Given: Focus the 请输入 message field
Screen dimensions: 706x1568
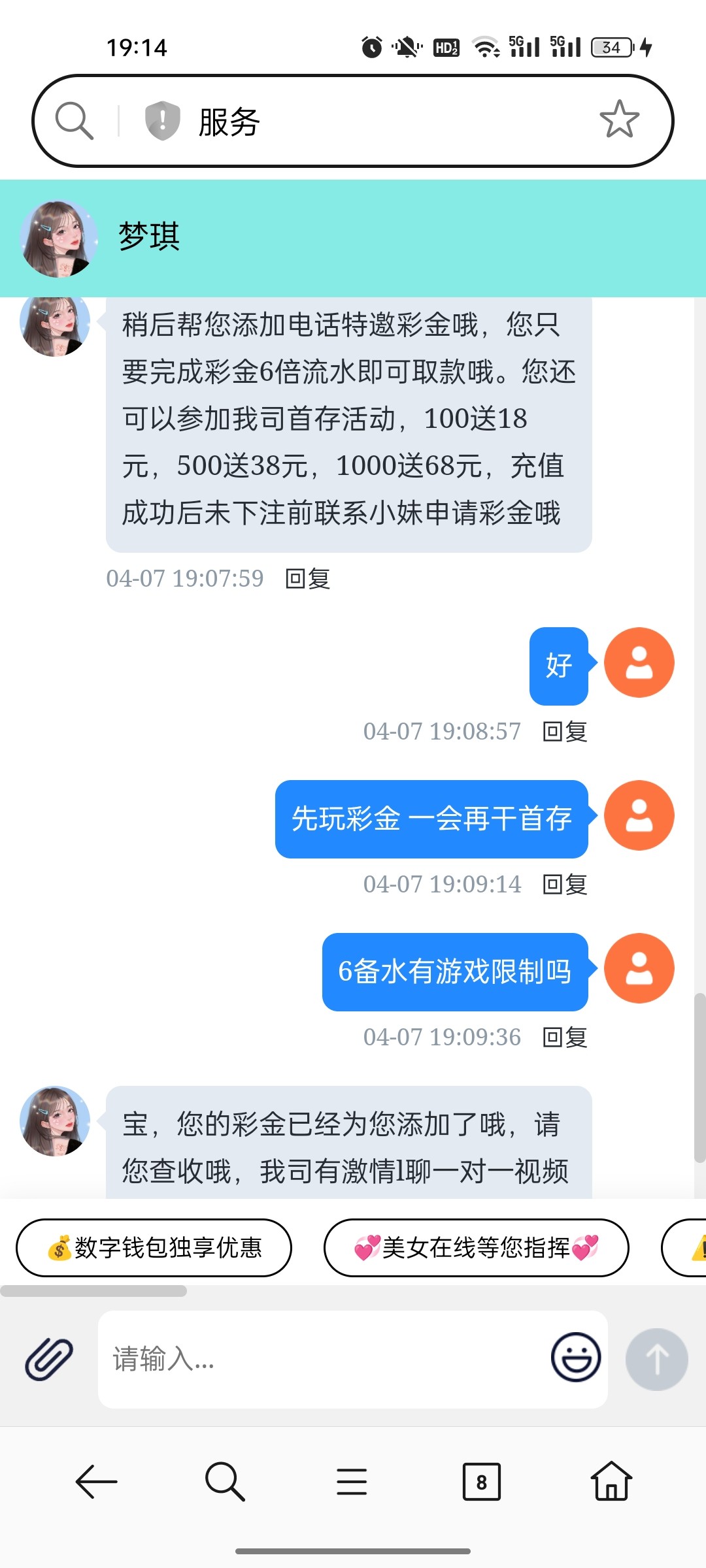Looking at the screenshot, I should coord(320,1359).
